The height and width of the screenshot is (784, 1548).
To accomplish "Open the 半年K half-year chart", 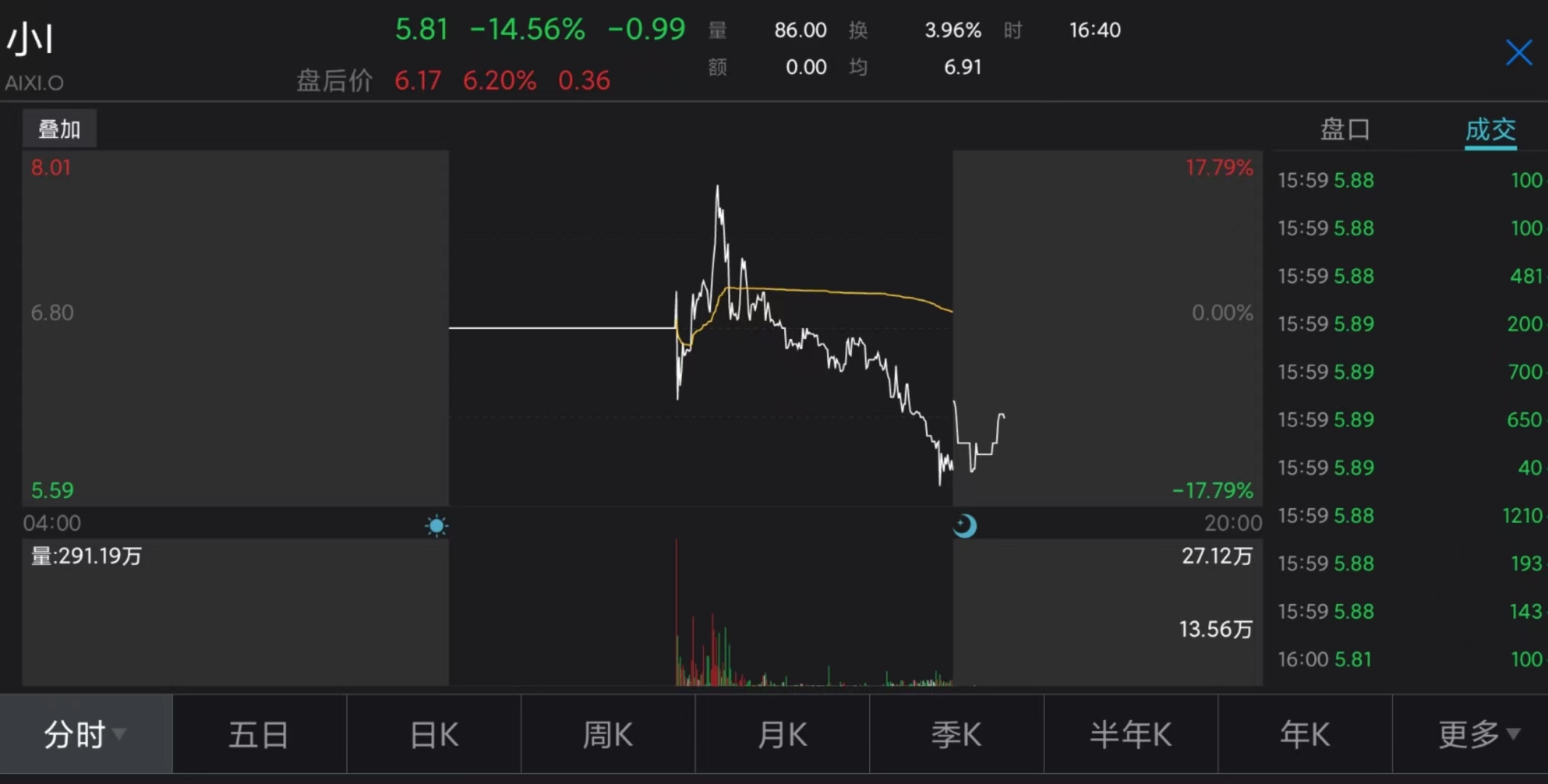I will pyautogui.click(x=1131, y=734).
